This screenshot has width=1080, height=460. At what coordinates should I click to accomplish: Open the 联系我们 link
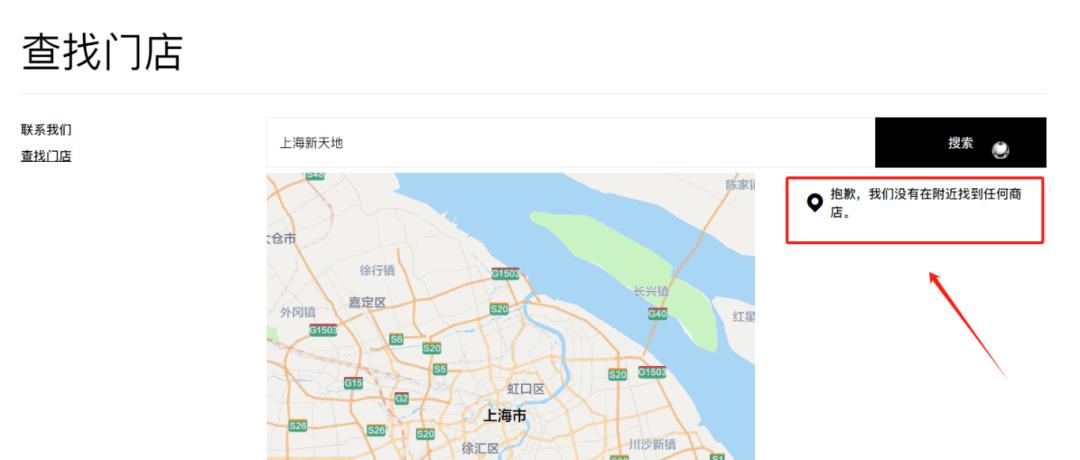46,130
